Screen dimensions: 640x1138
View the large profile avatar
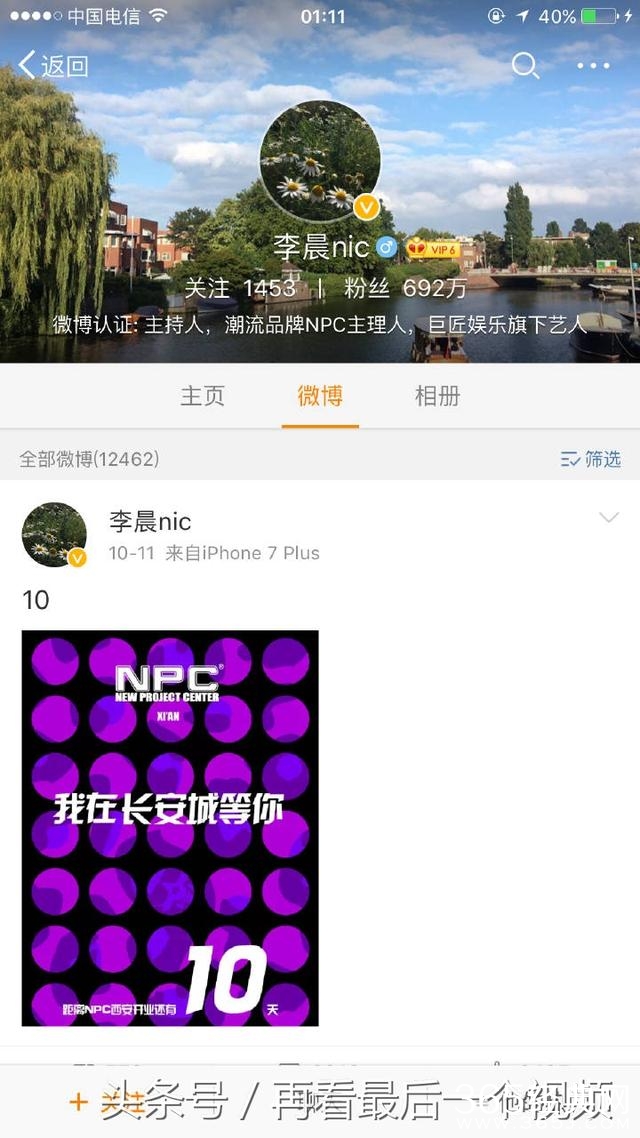320,160
